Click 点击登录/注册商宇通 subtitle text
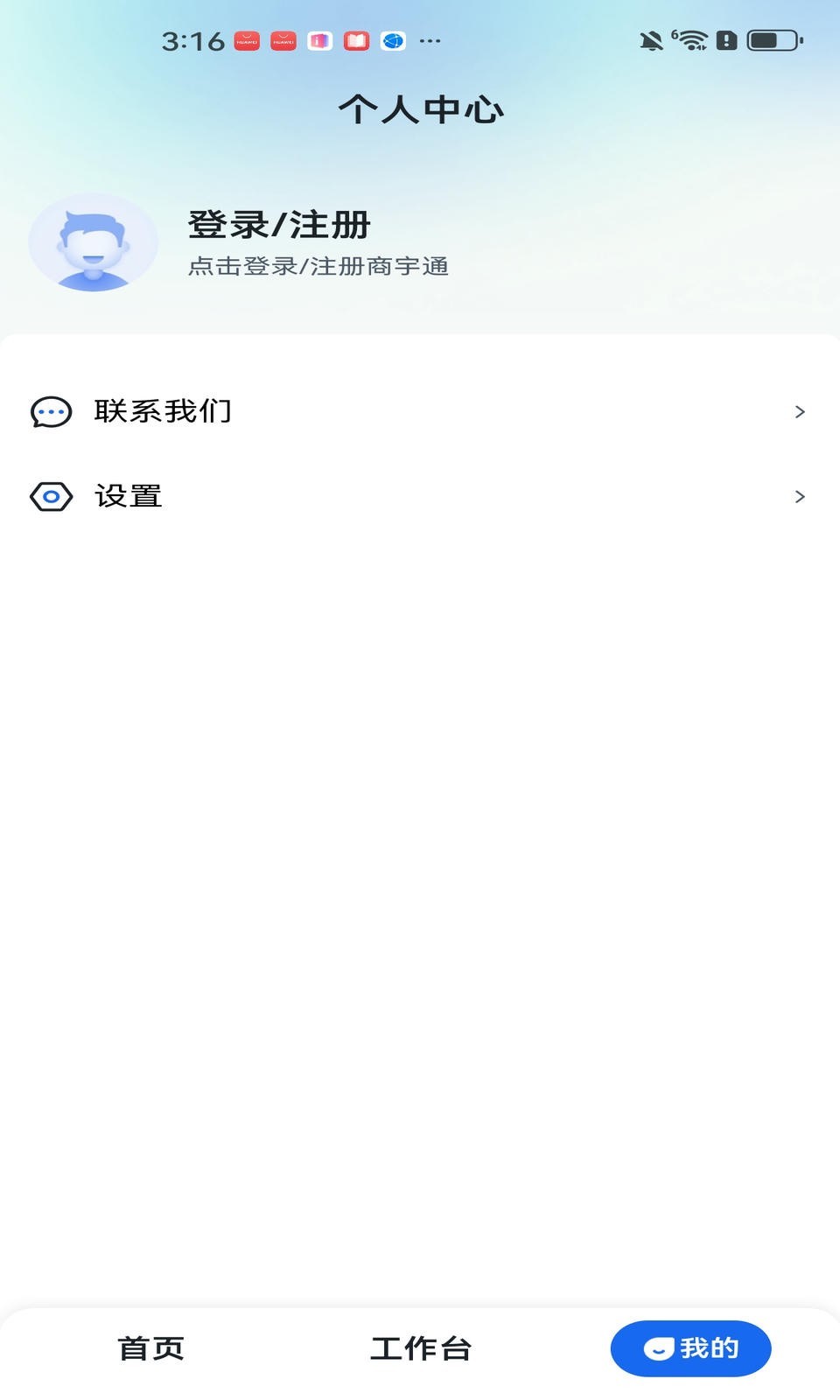This screenshot has height=1400, width=840. pos(317,268)
